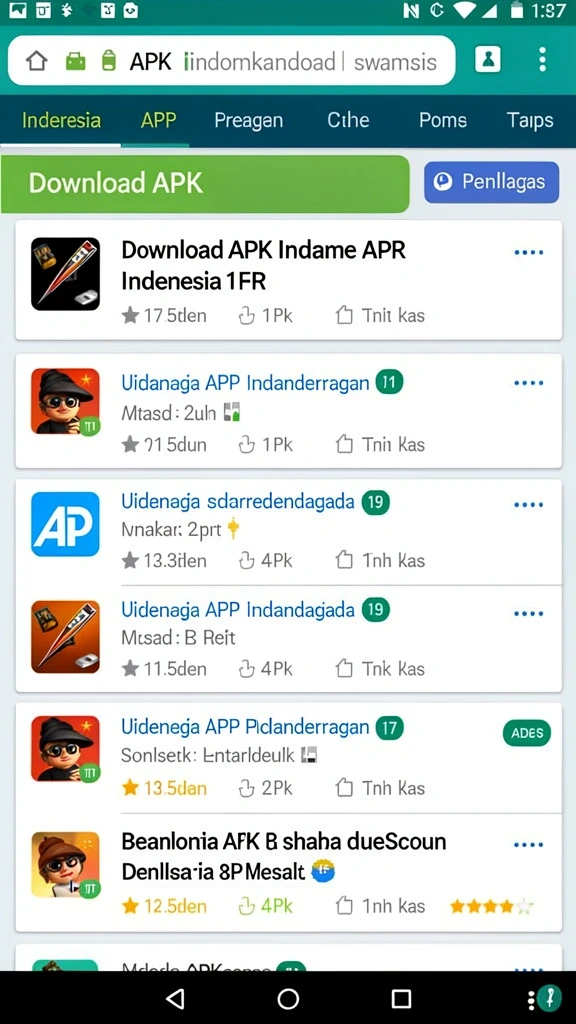The image size is (576, 1024).
Task: Select the Taips tab
Action: 530,120
